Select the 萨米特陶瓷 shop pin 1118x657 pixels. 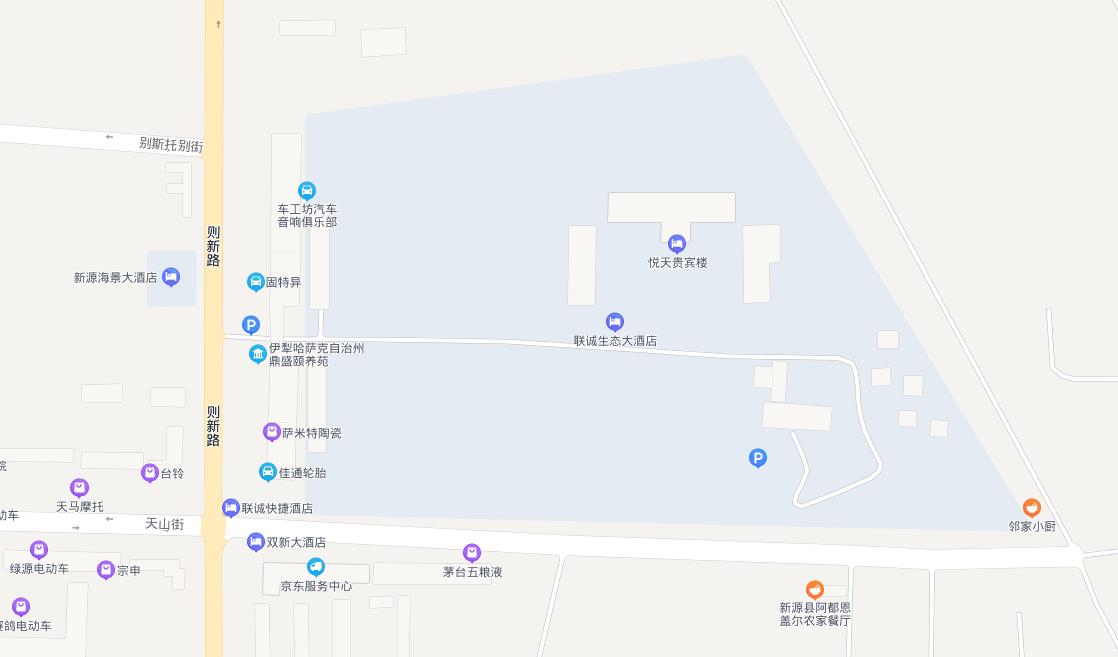coord(271,432)
